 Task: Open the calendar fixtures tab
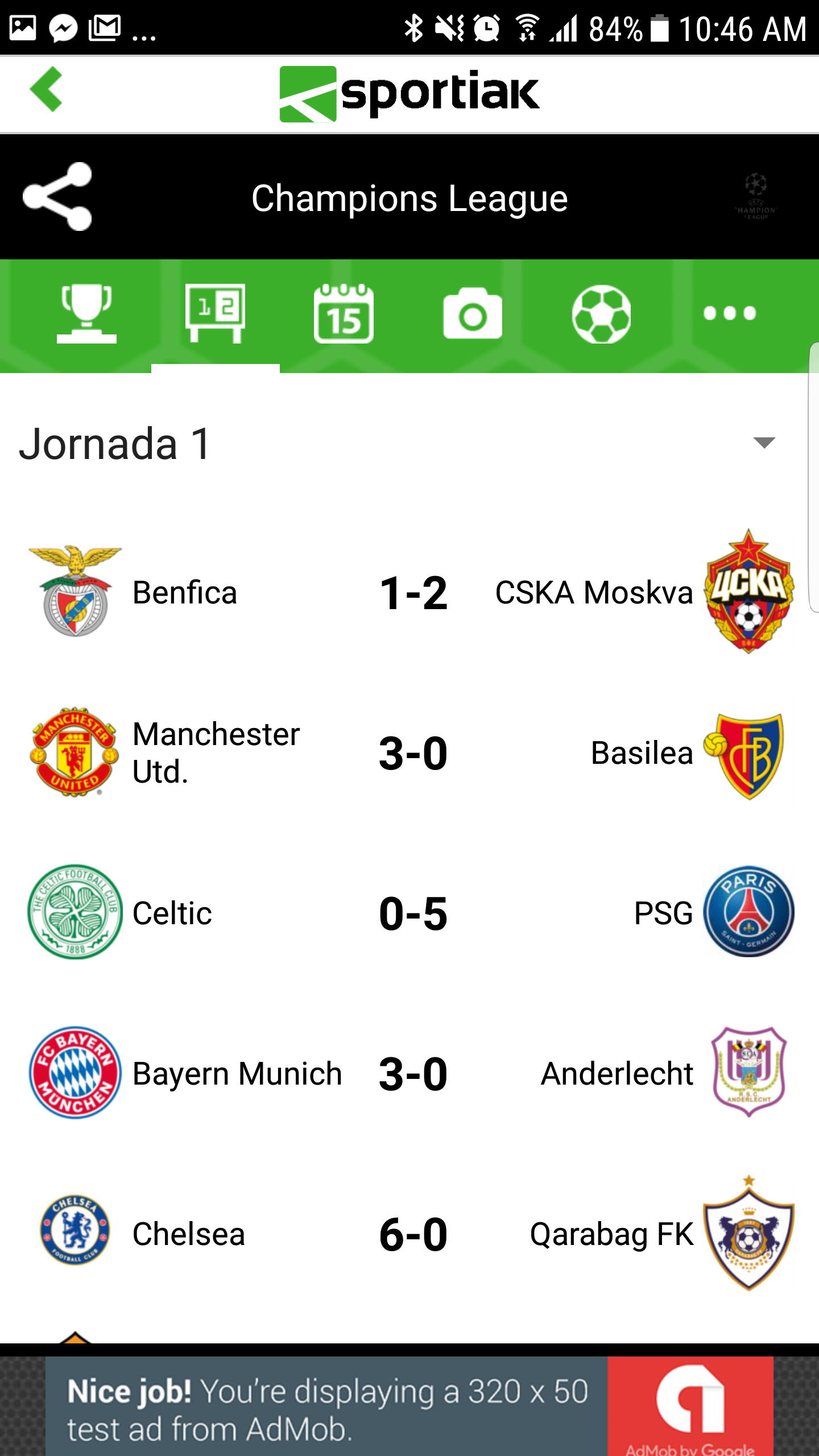coord(344,313)
